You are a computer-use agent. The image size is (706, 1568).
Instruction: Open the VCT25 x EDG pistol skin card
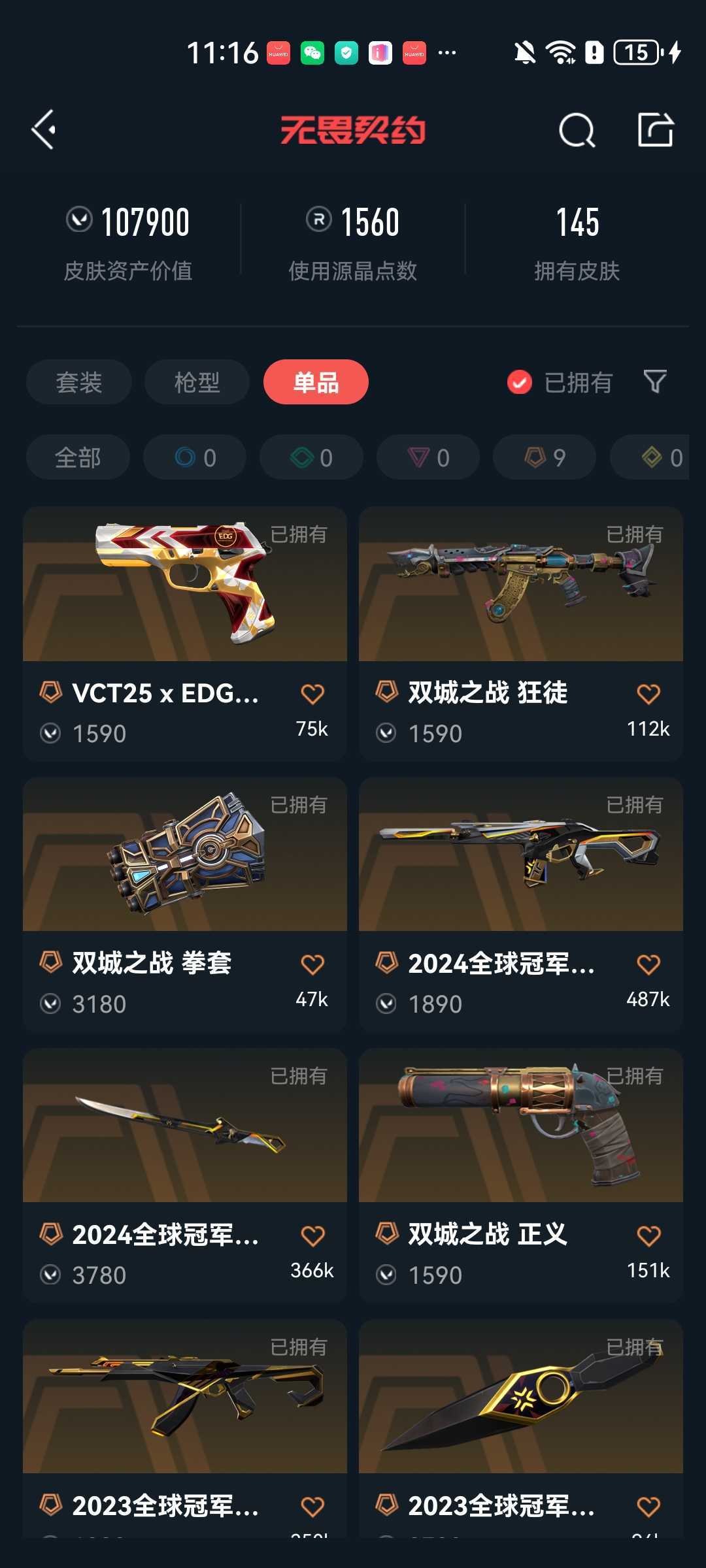click(185, 634)
